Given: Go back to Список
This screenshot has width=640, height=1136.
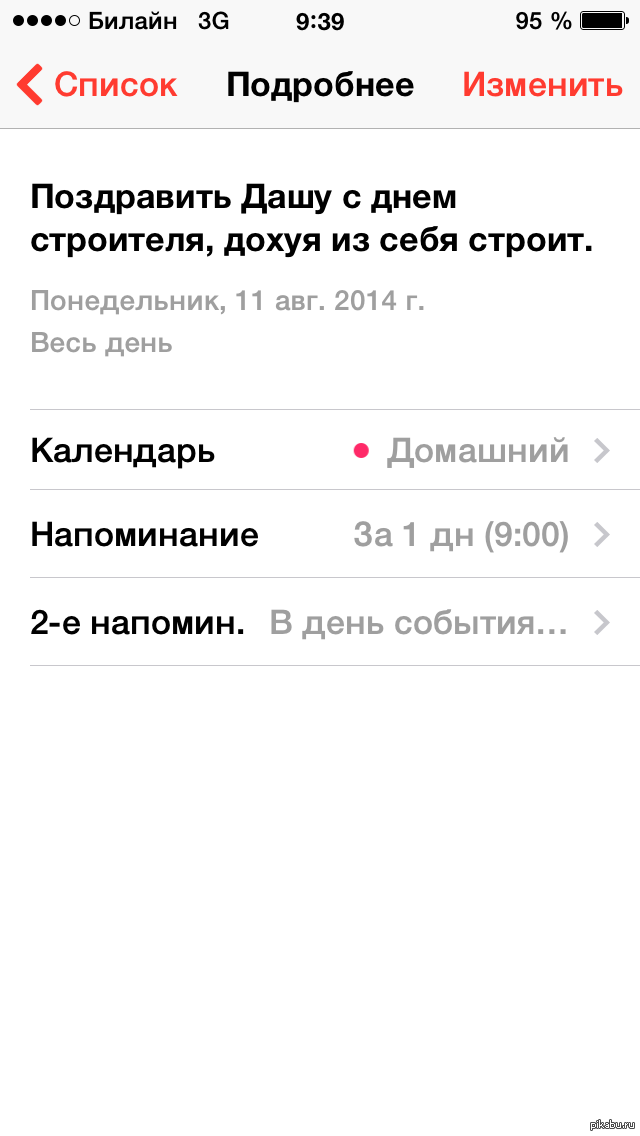Looking at the screenshot, I should (98, 85).
